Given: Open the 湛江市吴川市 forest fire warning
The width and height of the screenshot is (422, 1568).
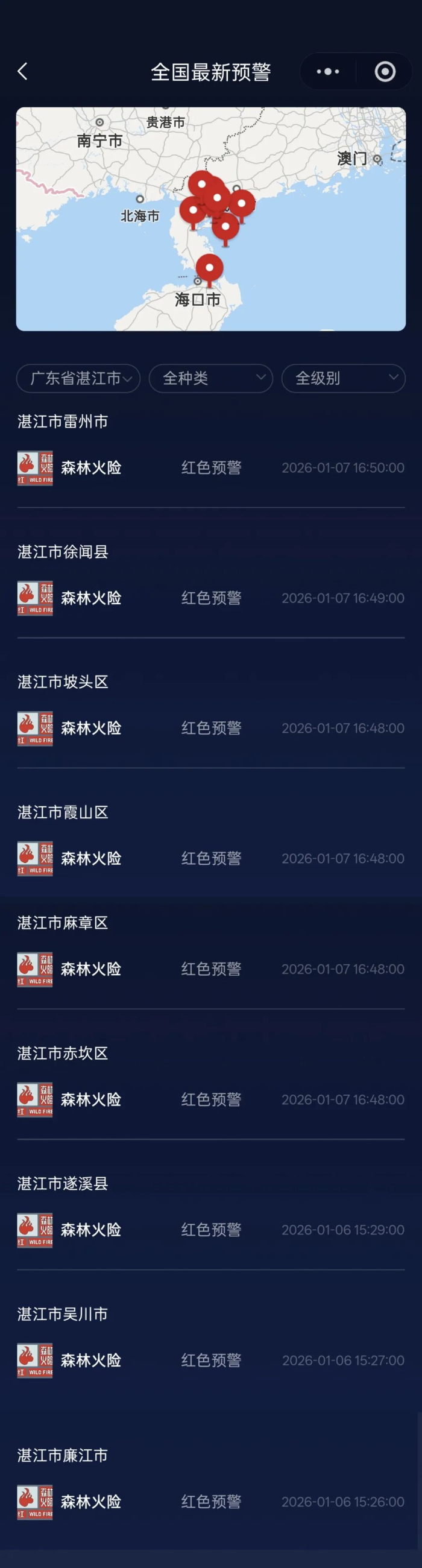Looking at the screenshot, I should point(210,1360).
